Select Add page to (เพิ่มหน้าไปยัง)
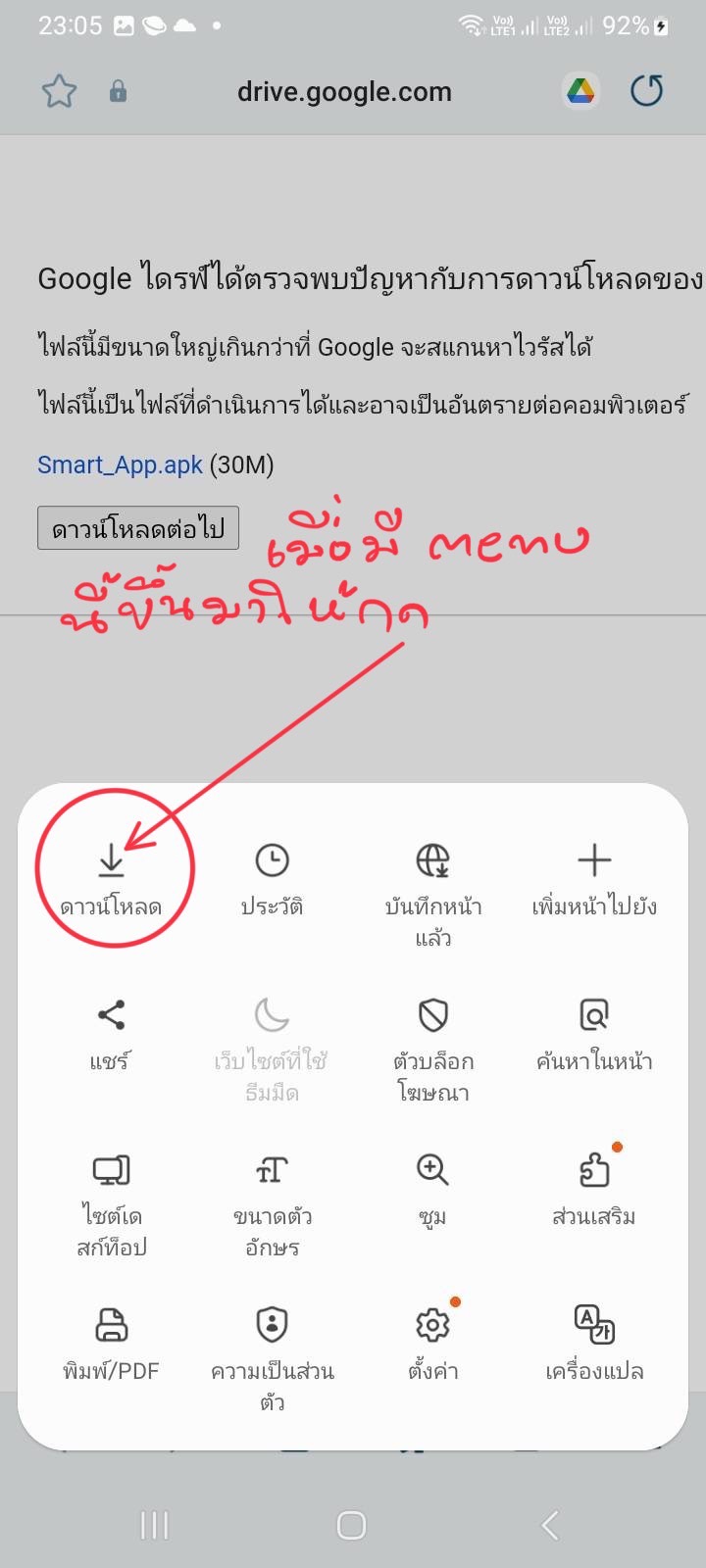 tap(594, 879)
